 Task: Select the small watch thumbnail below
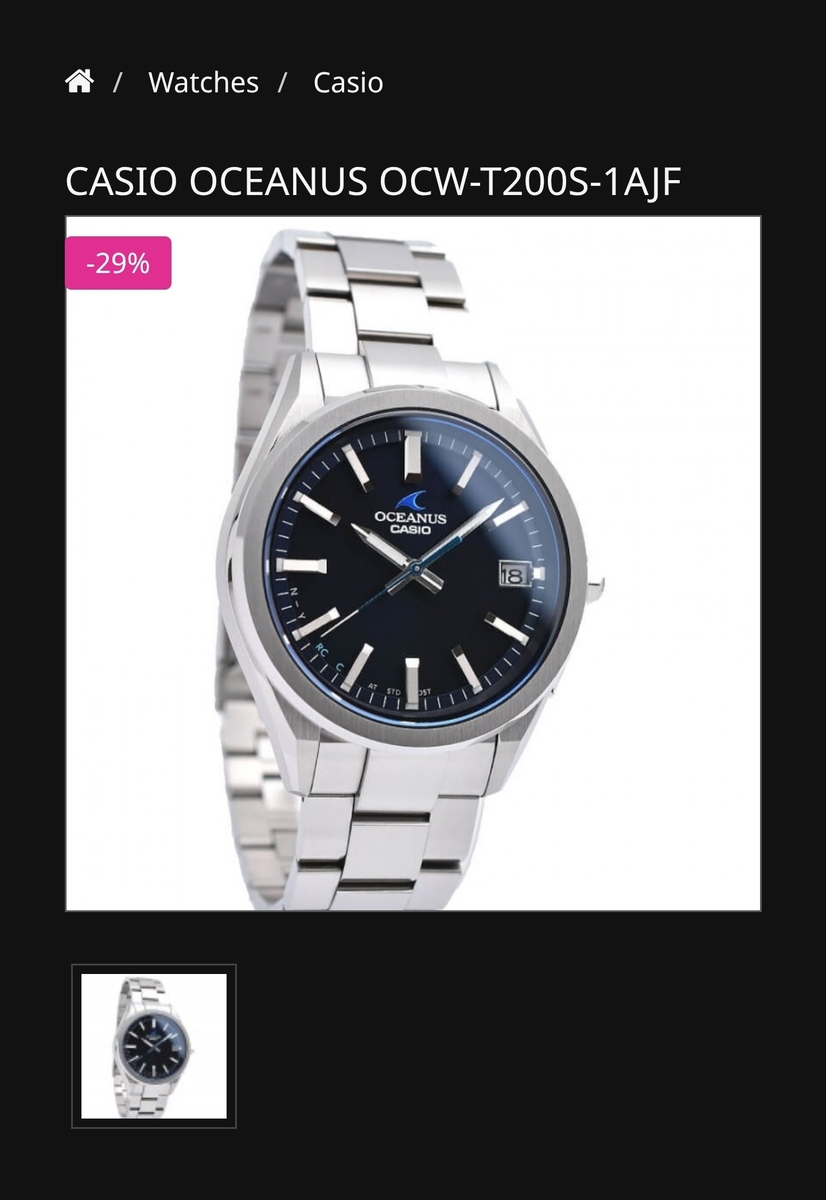(154, 1046)
